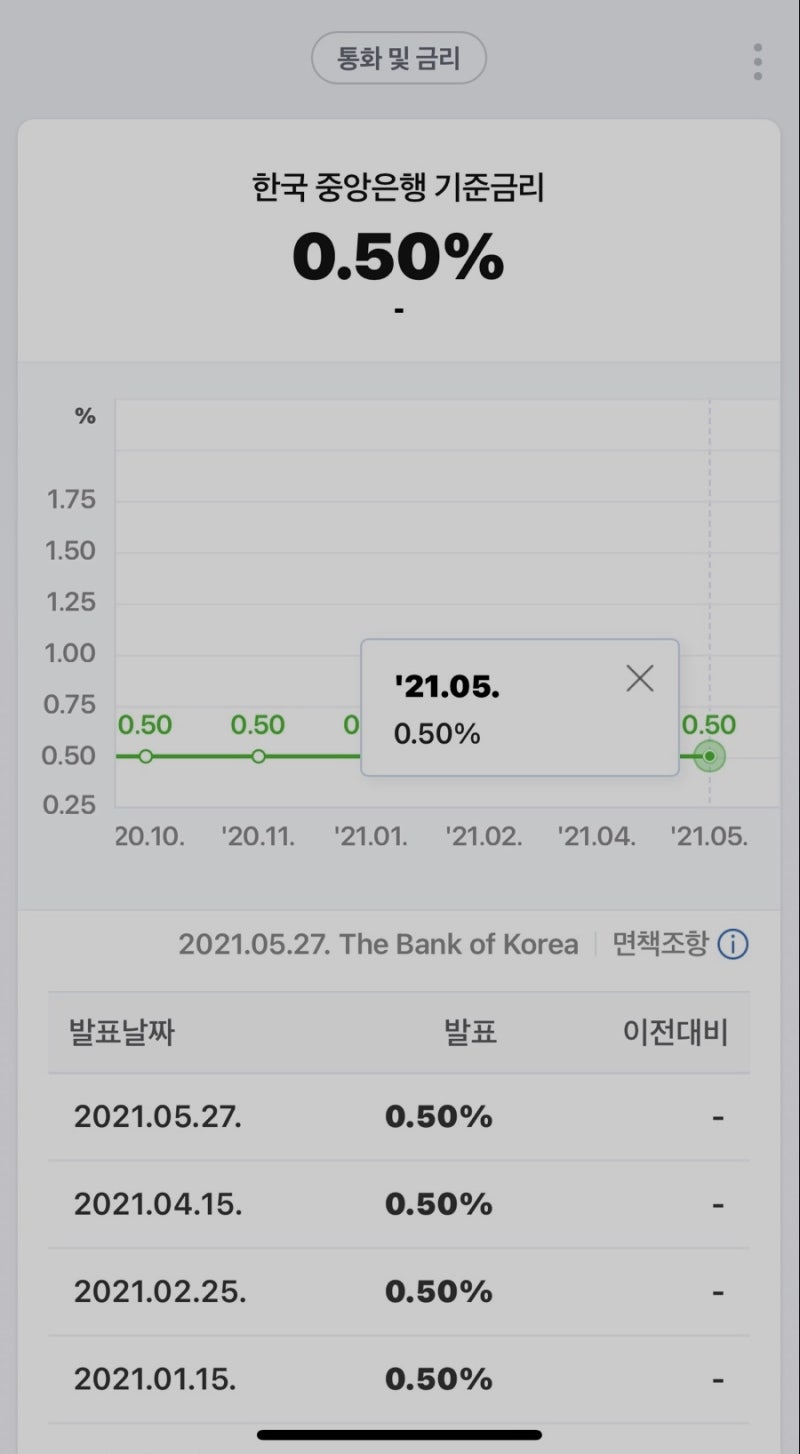Select the highlighted '21.05. data point

[709, 756]
